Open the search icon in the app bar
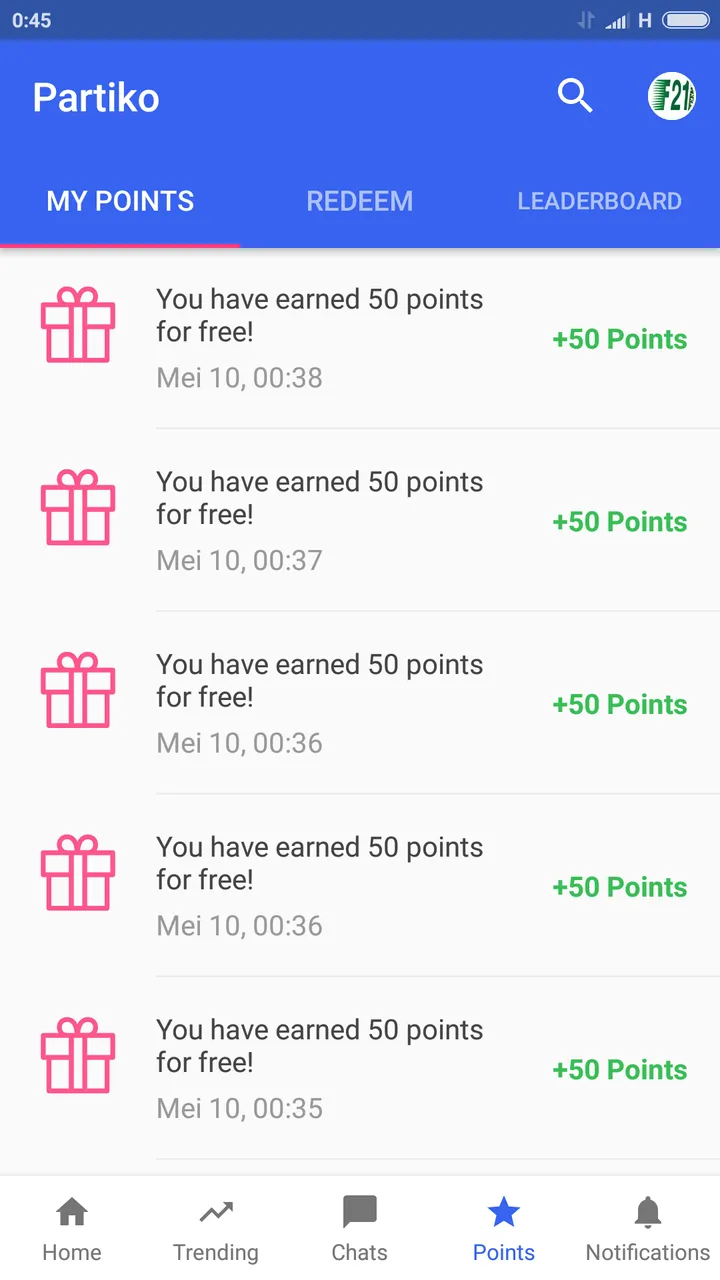The height and width of the screenshot is (1280, 720). [575, 97]
